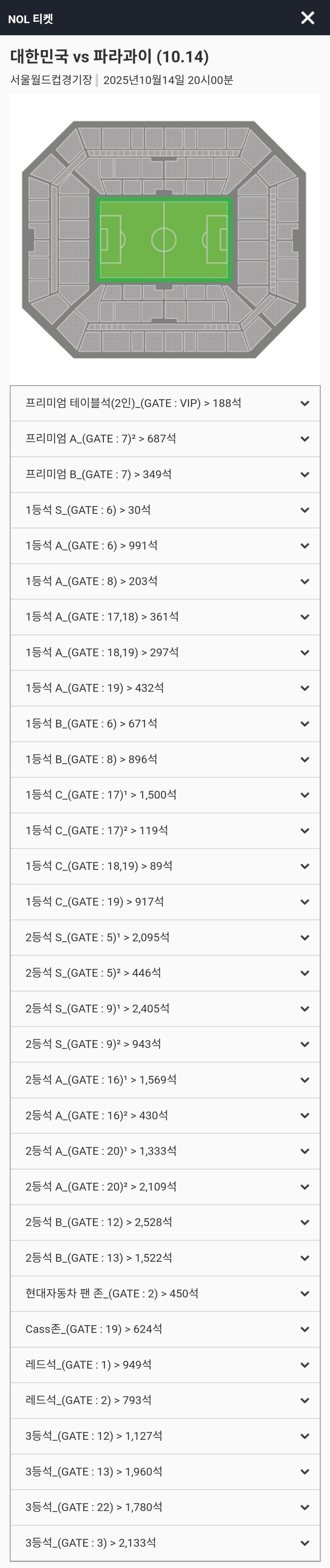Show 2등석 S GATE 5 with 2,095 seats
The width and height of the screenshot is (330, 1568).
tap(164, 937)
